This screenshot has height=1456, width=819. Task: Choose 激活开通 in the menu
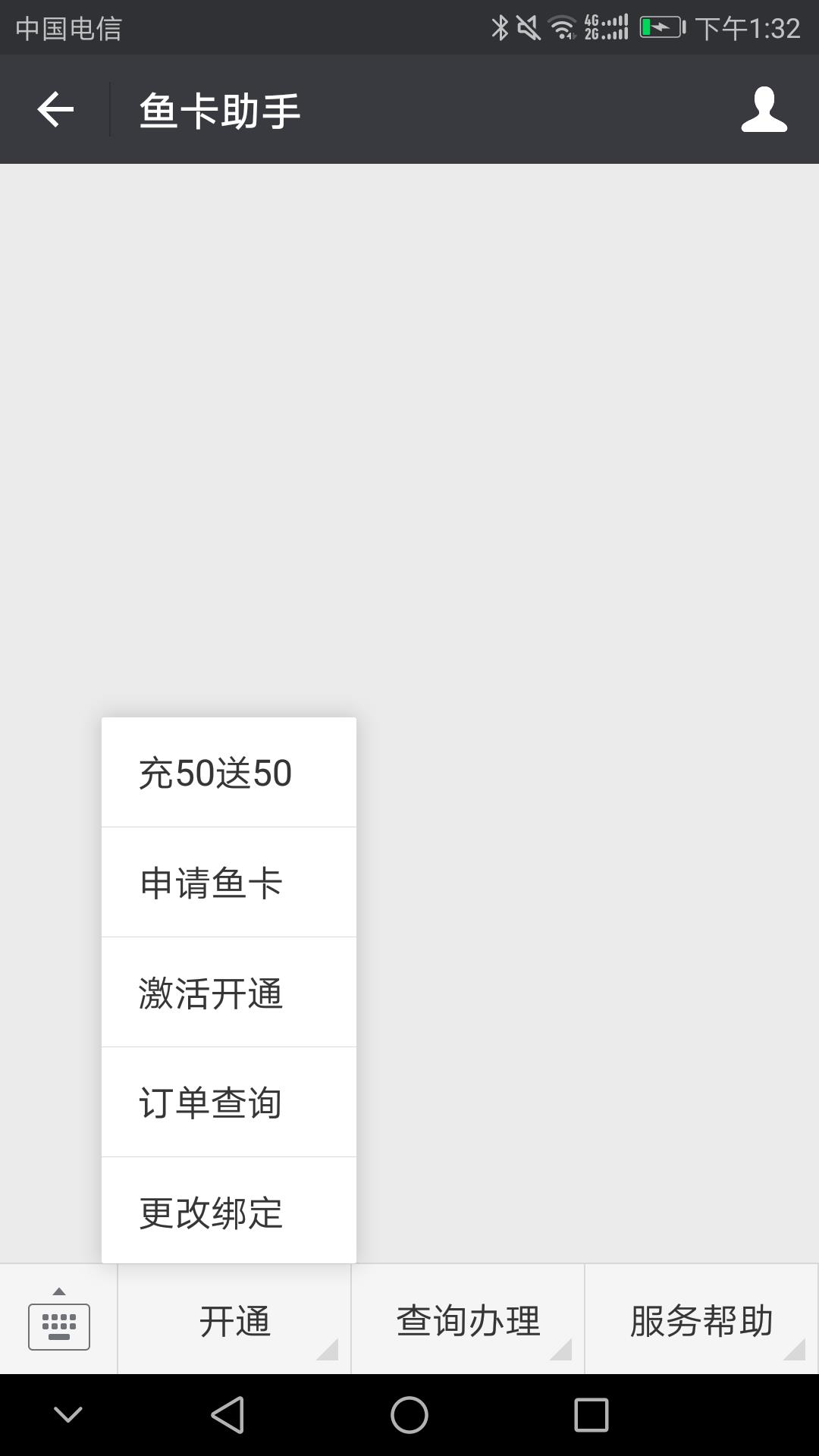tap(229, 993)
